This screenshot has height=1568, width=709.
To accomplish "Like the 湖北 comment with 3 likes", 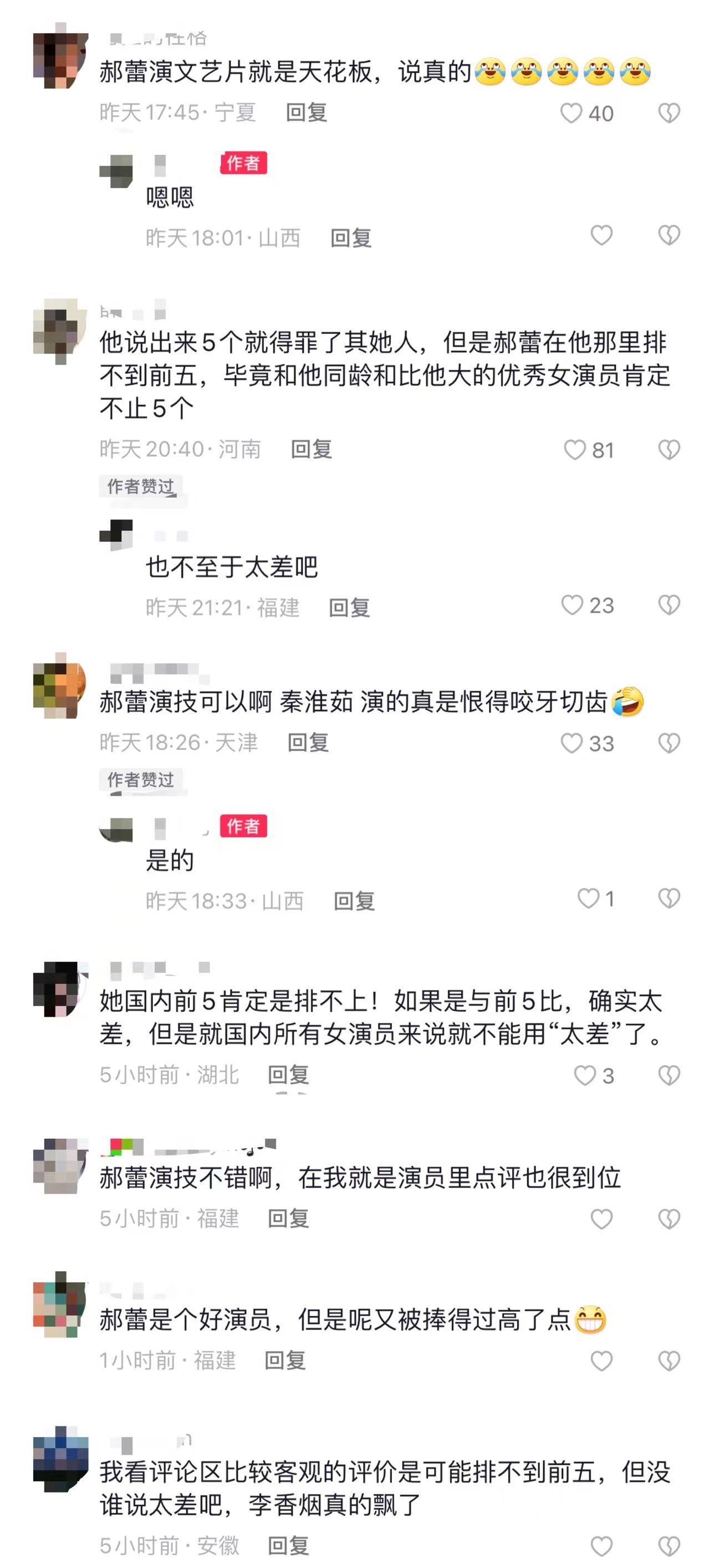I will click(x=585, y=1075).
